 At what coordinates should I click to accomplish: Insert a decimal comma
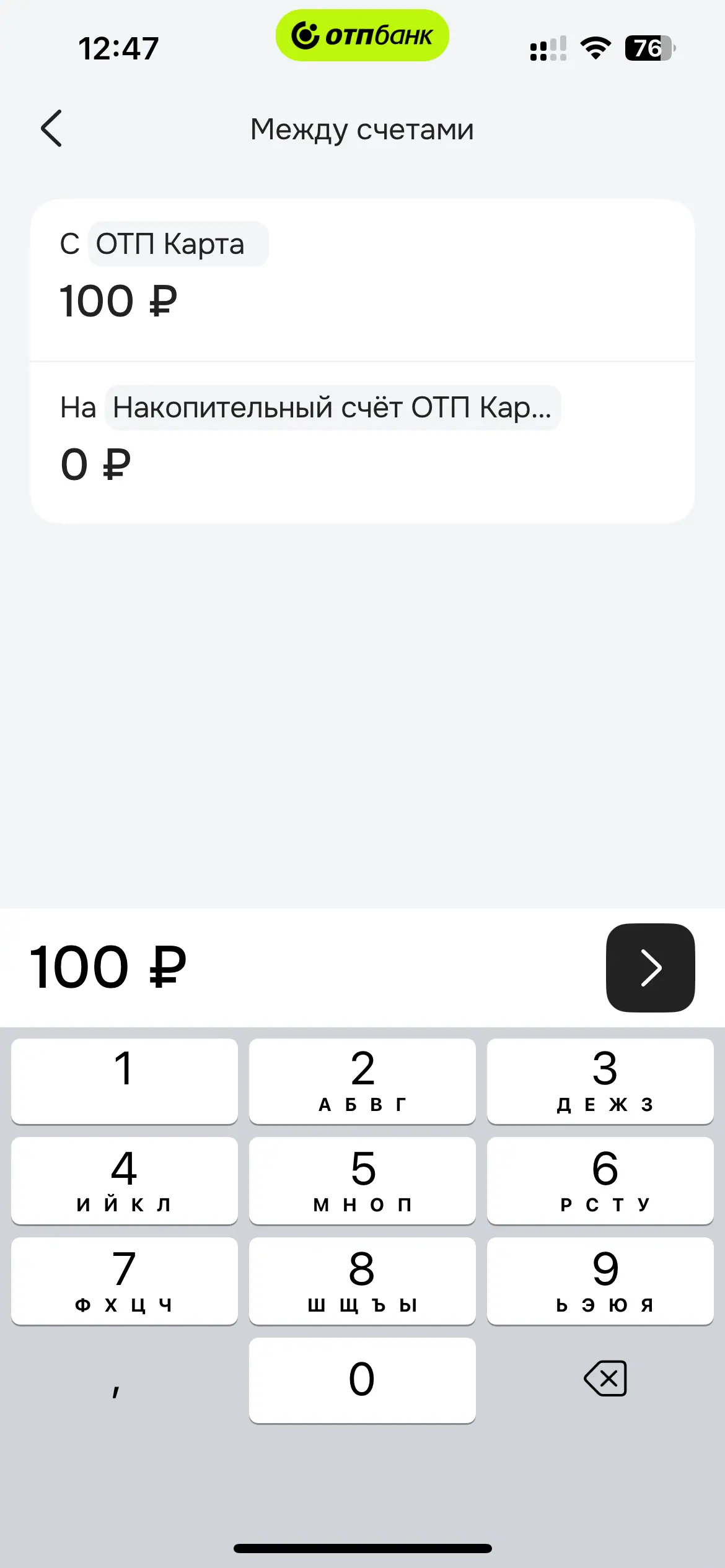116,1384
